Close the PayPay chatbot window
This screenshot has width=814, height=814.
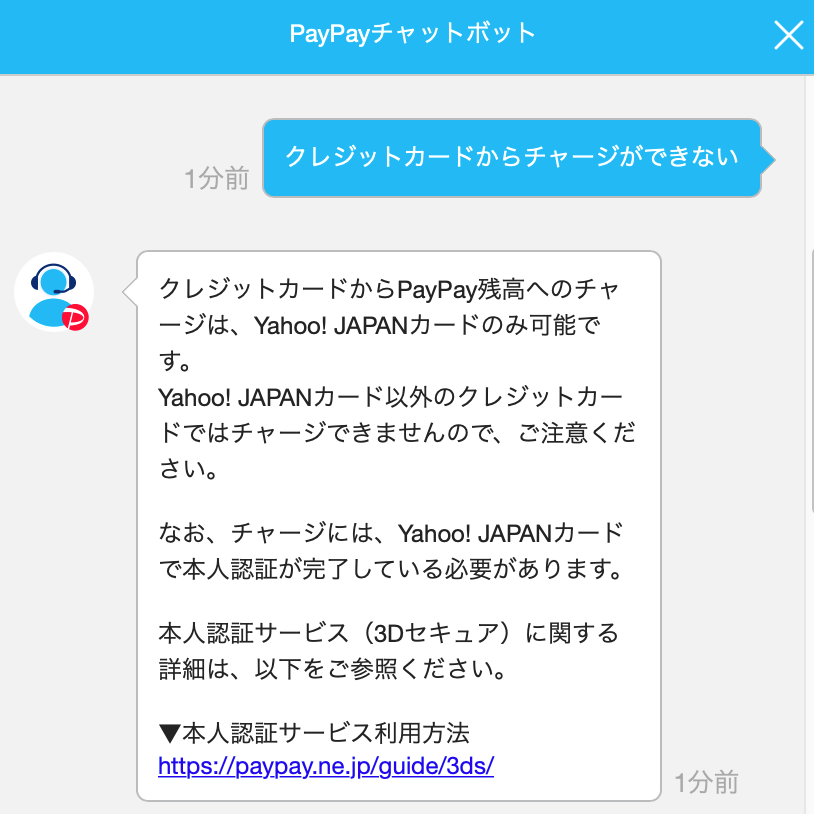click(789, 36)
